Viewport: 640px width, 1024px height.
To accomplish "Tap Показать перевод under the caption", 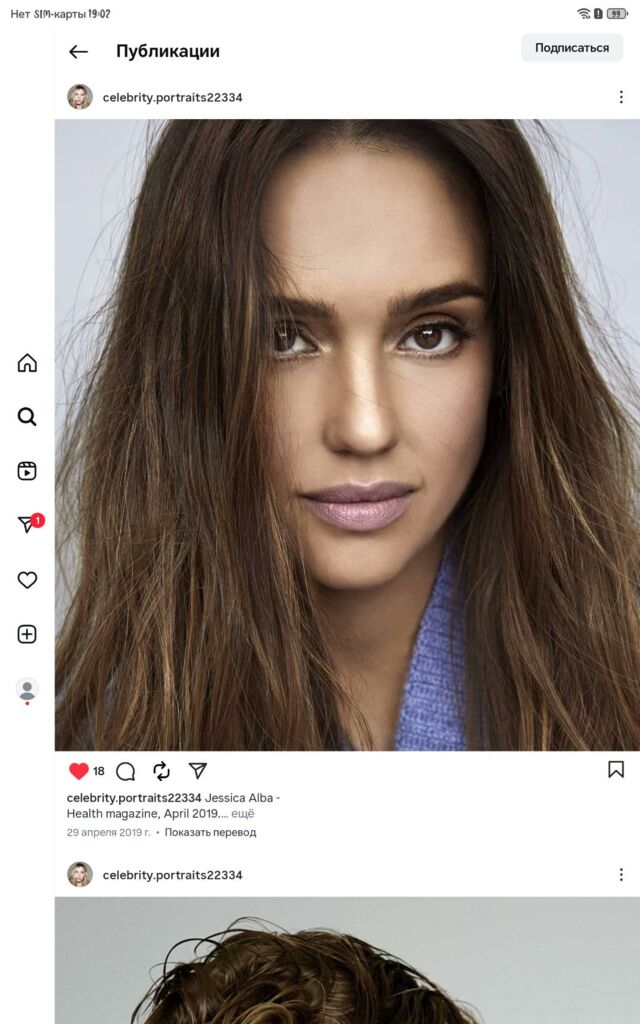I will click(x=210, y=832).
